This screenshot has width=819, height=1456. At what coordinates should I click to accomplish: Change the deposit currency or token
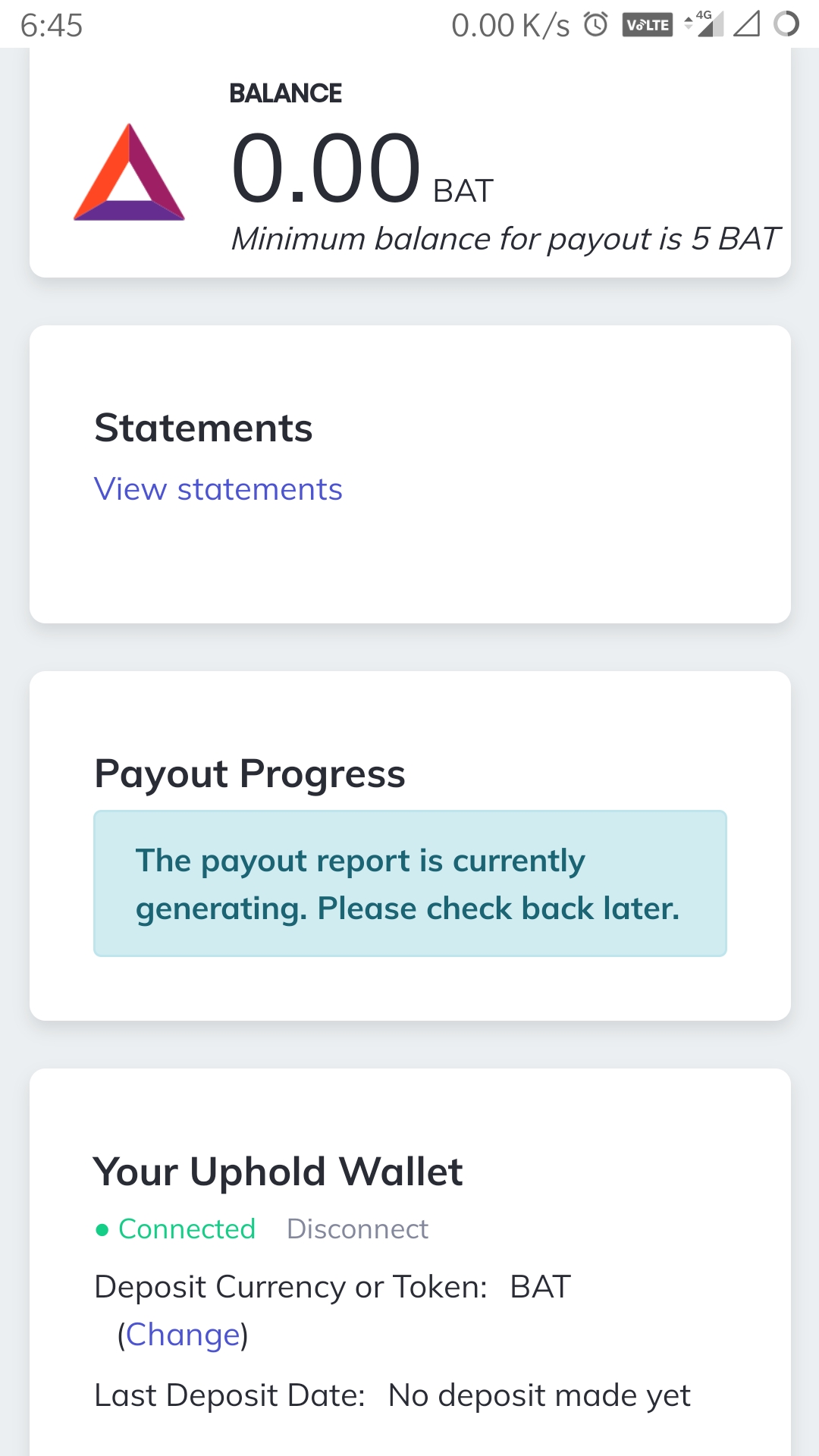pos(183,1335)
